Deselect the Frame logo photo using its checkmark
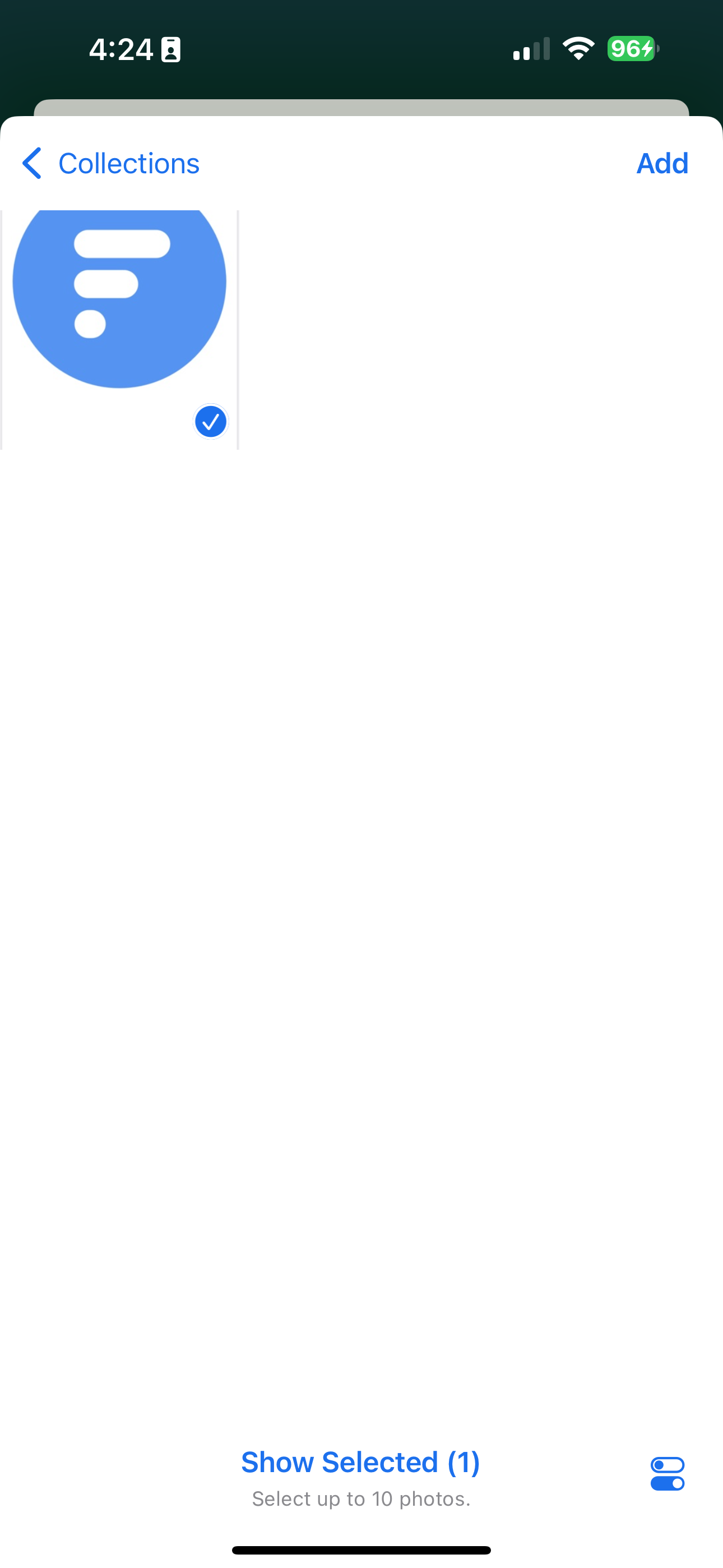Screen dimensions: 723x1568 211,421
